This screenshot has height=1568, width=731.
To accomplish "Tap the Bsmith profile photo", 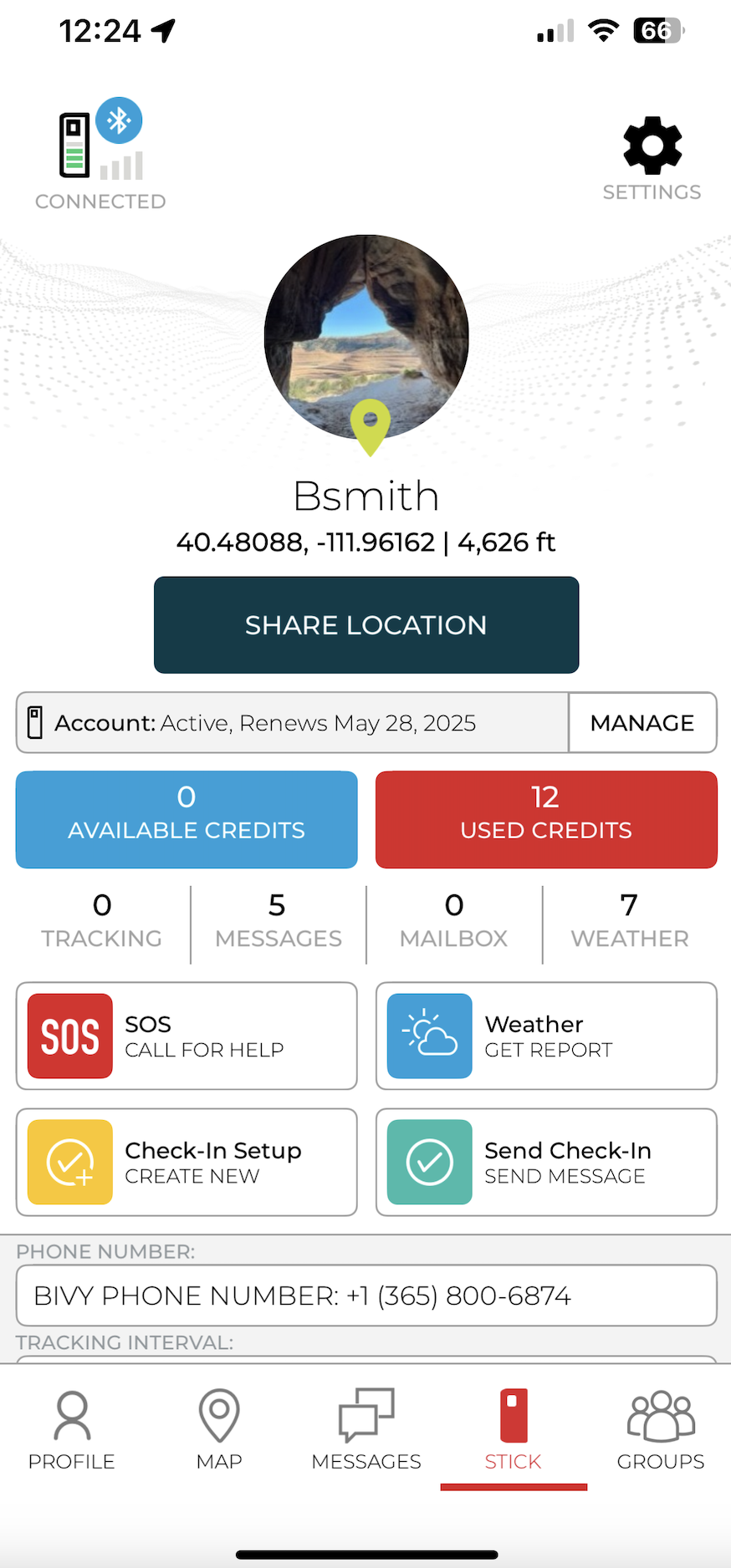I will [x=366, y=338].
